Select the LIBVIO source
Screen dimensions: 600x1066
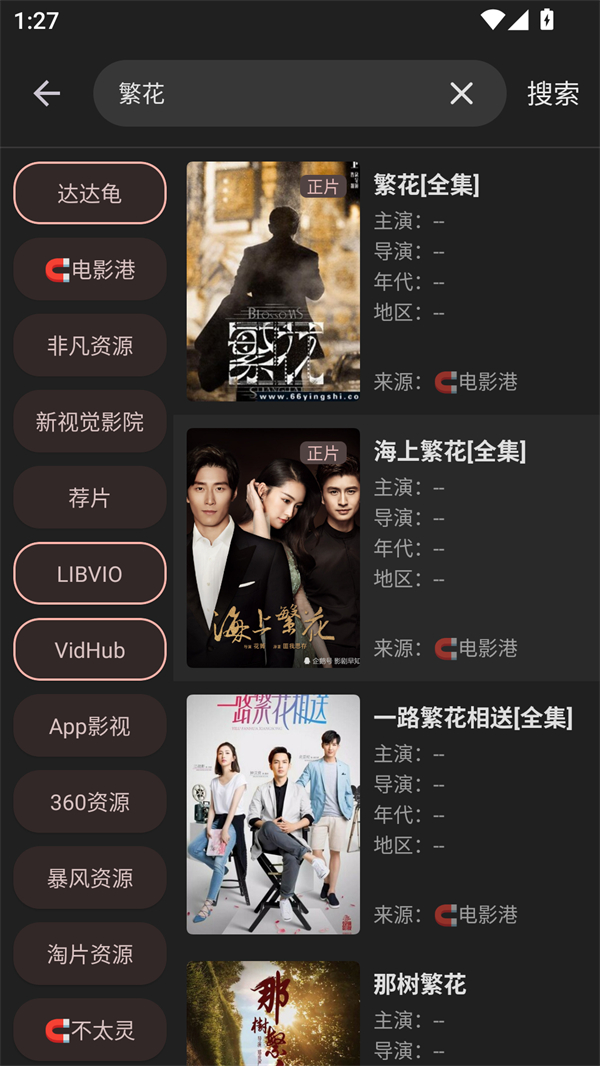[x=90, y=574]
